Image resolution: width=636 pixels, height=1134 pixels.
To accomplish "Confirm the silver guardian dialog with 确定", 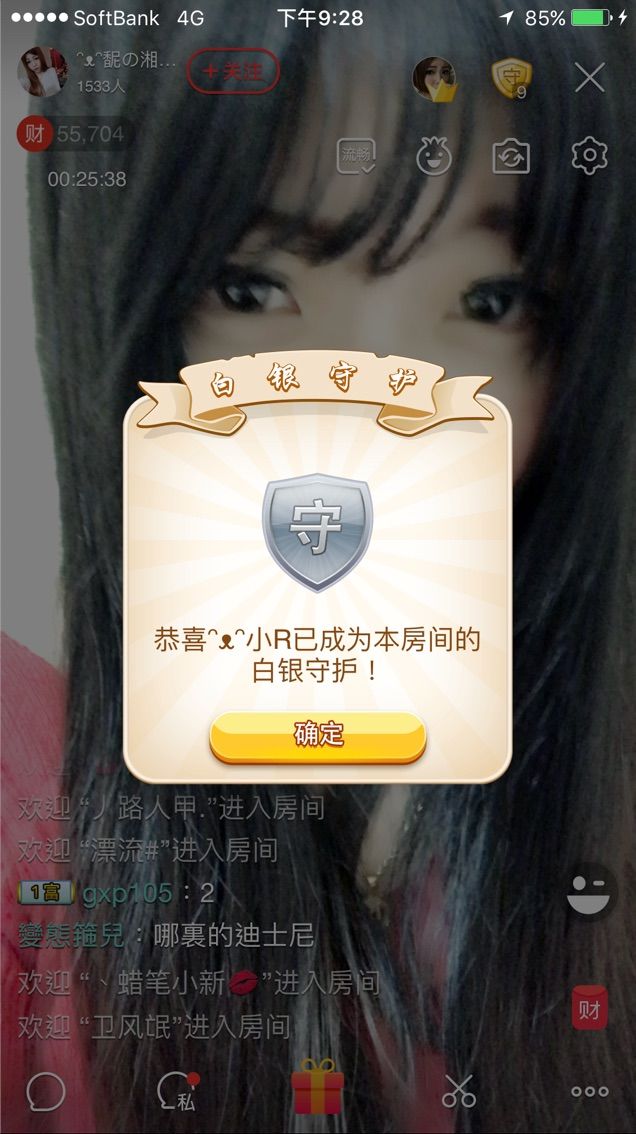I will [318, 736].
